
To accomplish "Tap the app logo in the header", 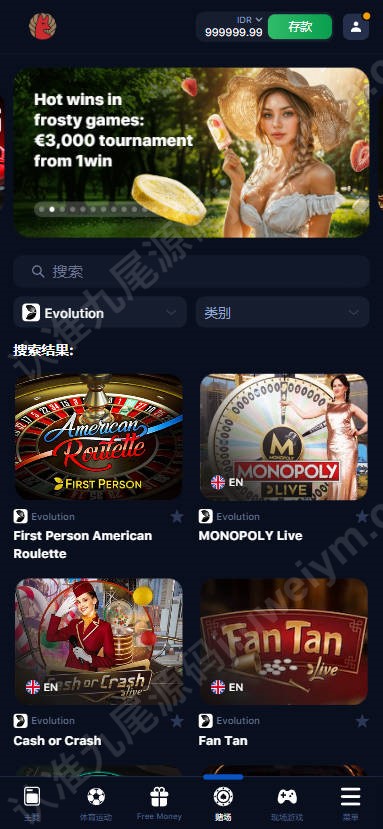I will click(x=42, y=26).
